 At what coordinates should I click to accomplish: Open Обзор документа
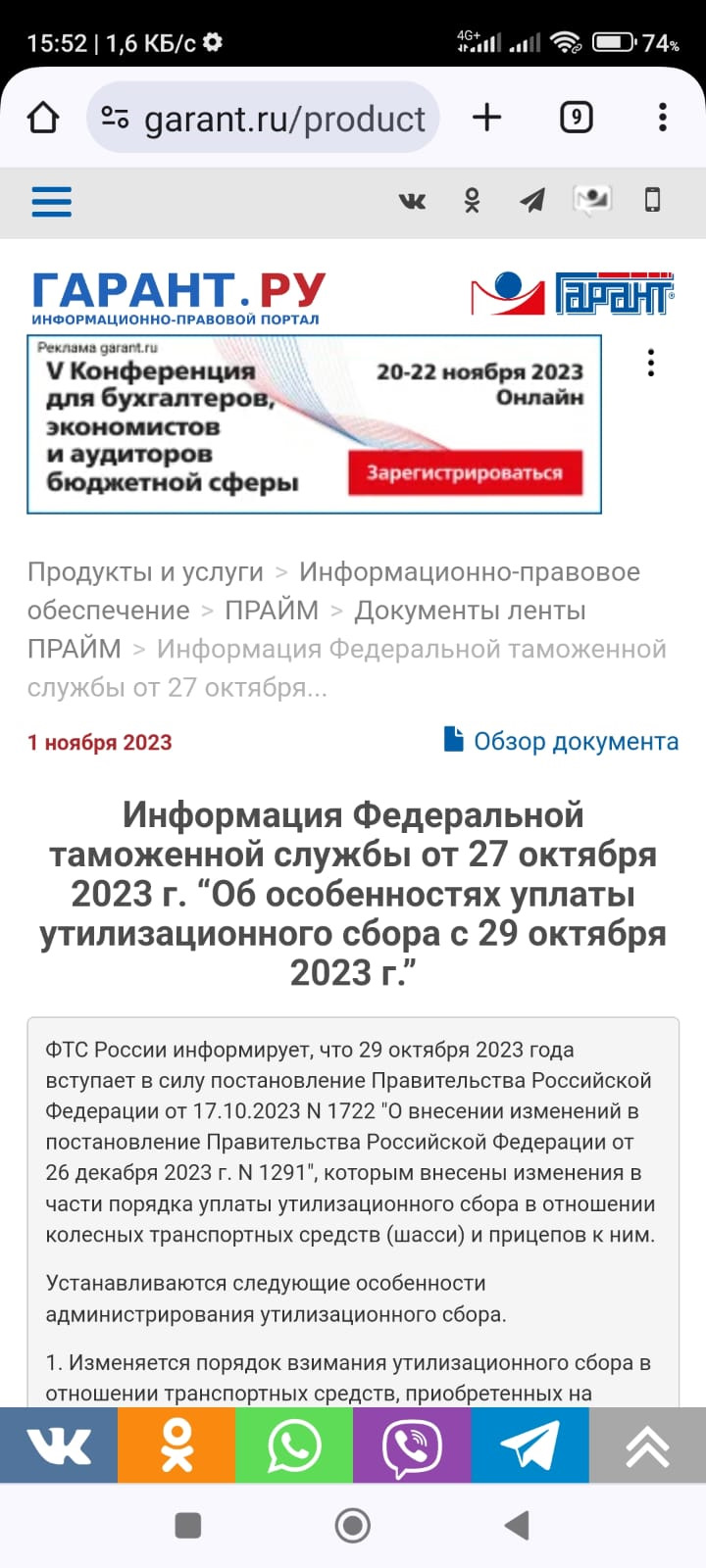click(x=562, y=741)
